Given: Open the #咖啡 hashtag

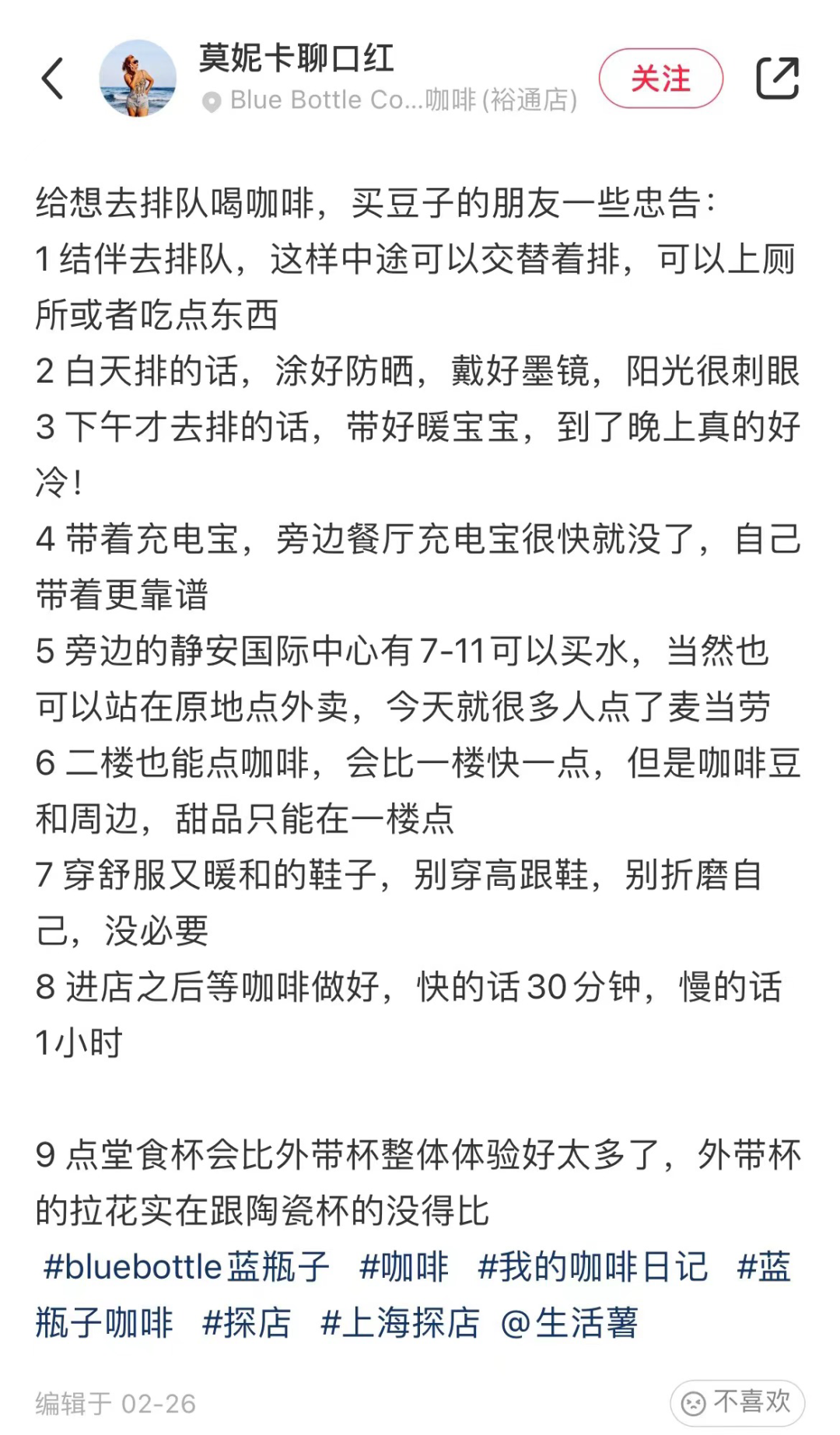Looking at the screenshot, I should coord(404,1267).
